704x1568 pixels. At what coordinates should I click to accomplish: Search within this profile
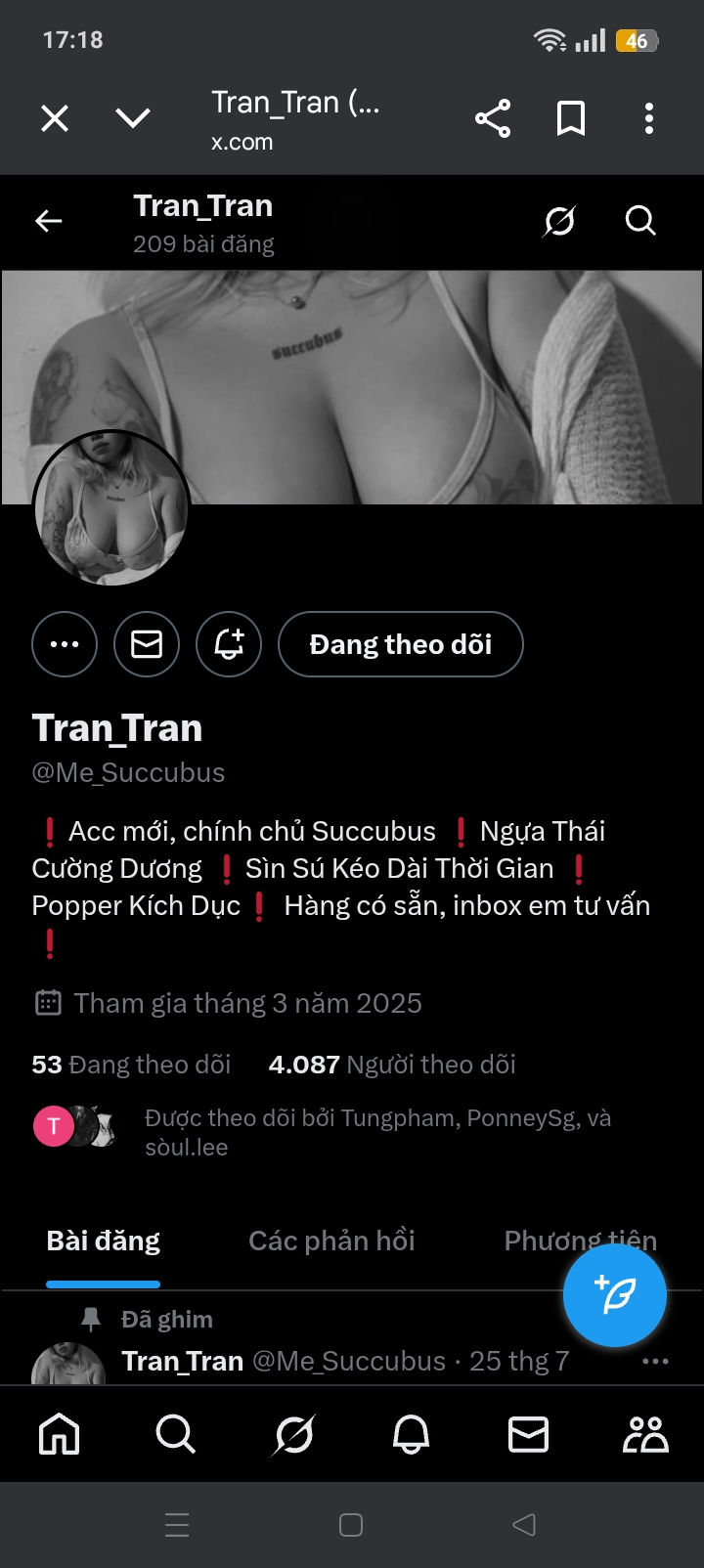tap(640, 222)
